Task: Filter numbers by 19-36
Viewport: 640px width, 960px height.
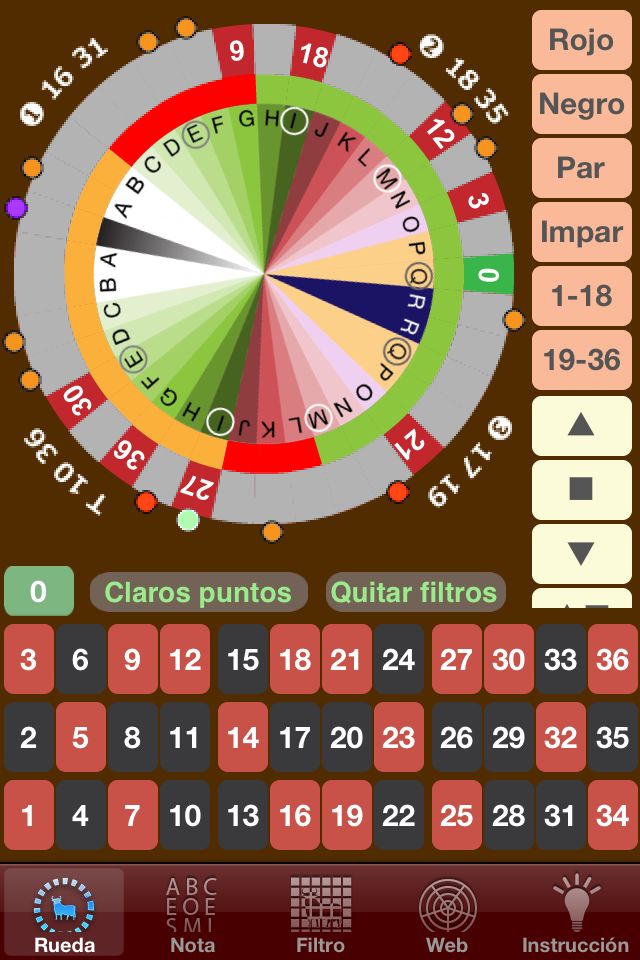Action: point(581,360)
